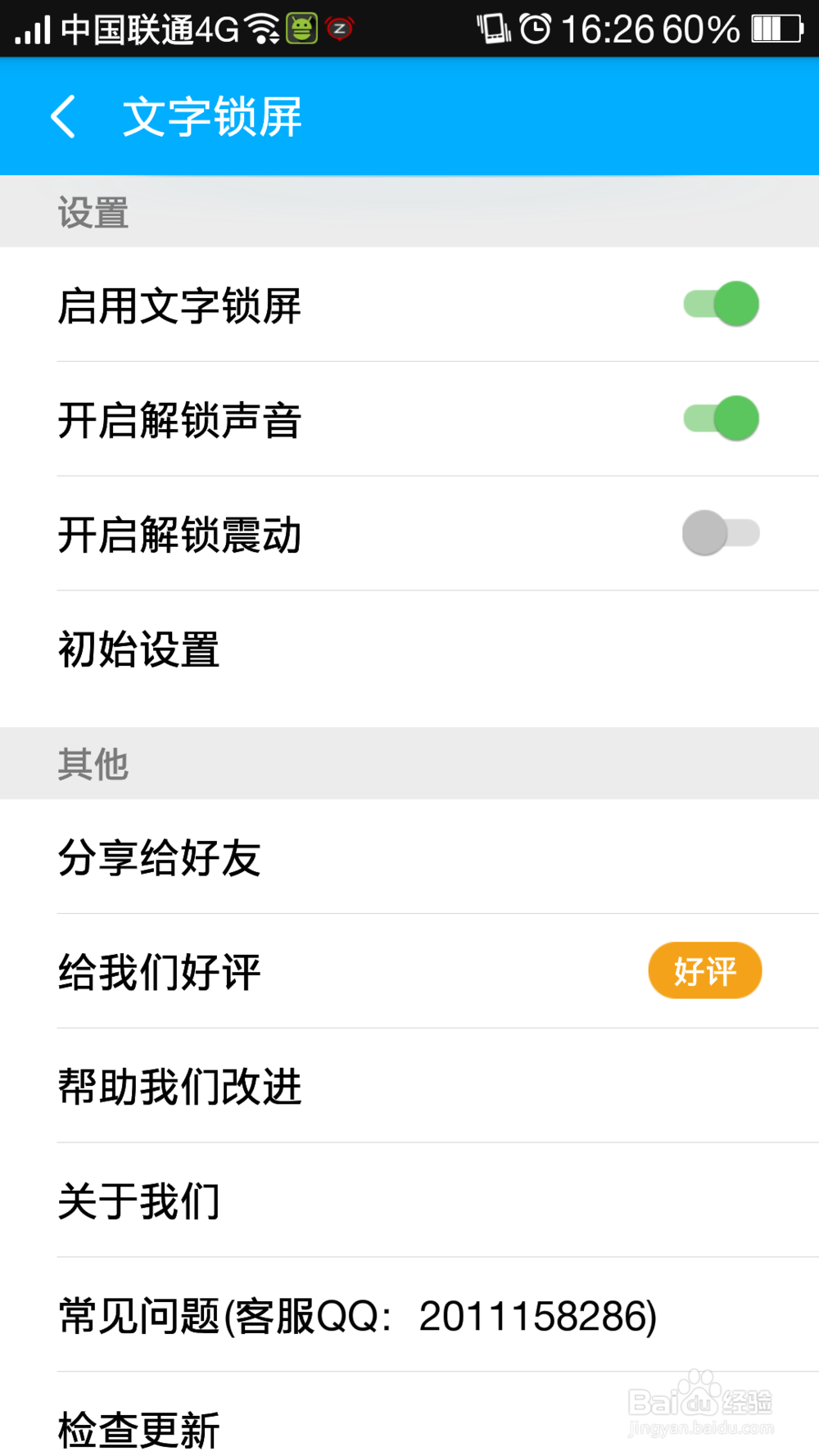Image resolution: width=819 pixels, height=1456 pixels.
Task: Enable the 开启解锁震动 switch
Action: click(x=722, y=533)
